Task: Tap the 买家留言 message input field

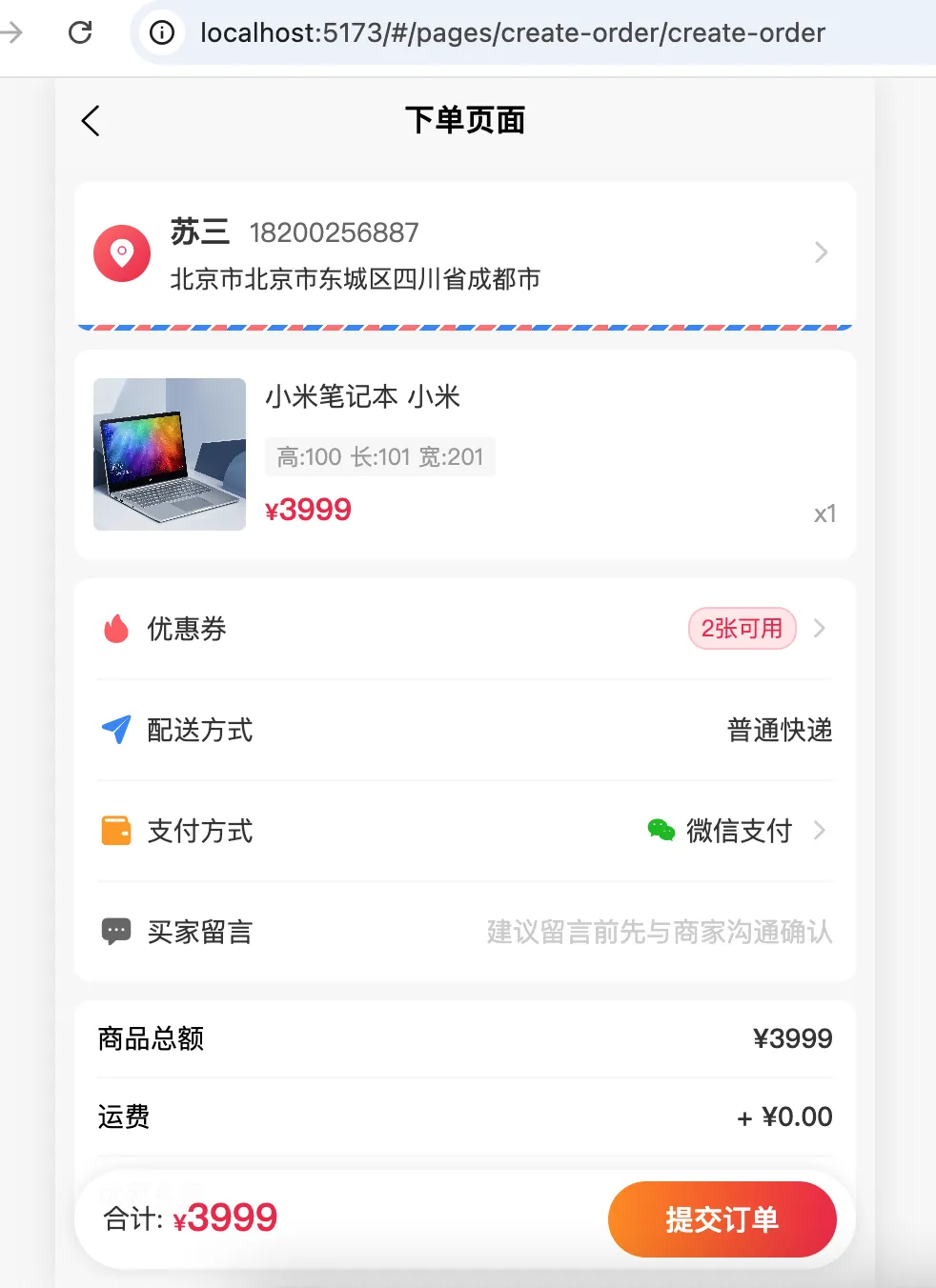Action: pyautogui.click(x=658, y=932)
